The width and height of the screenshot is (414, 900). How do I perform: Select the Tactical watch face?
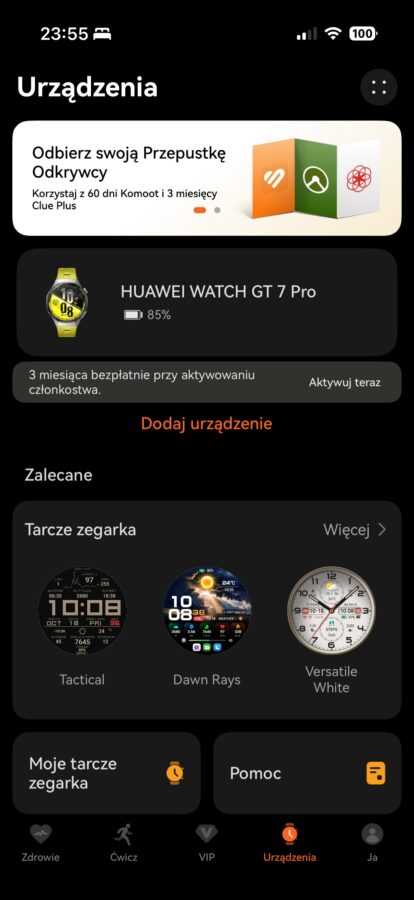point(82,627)
